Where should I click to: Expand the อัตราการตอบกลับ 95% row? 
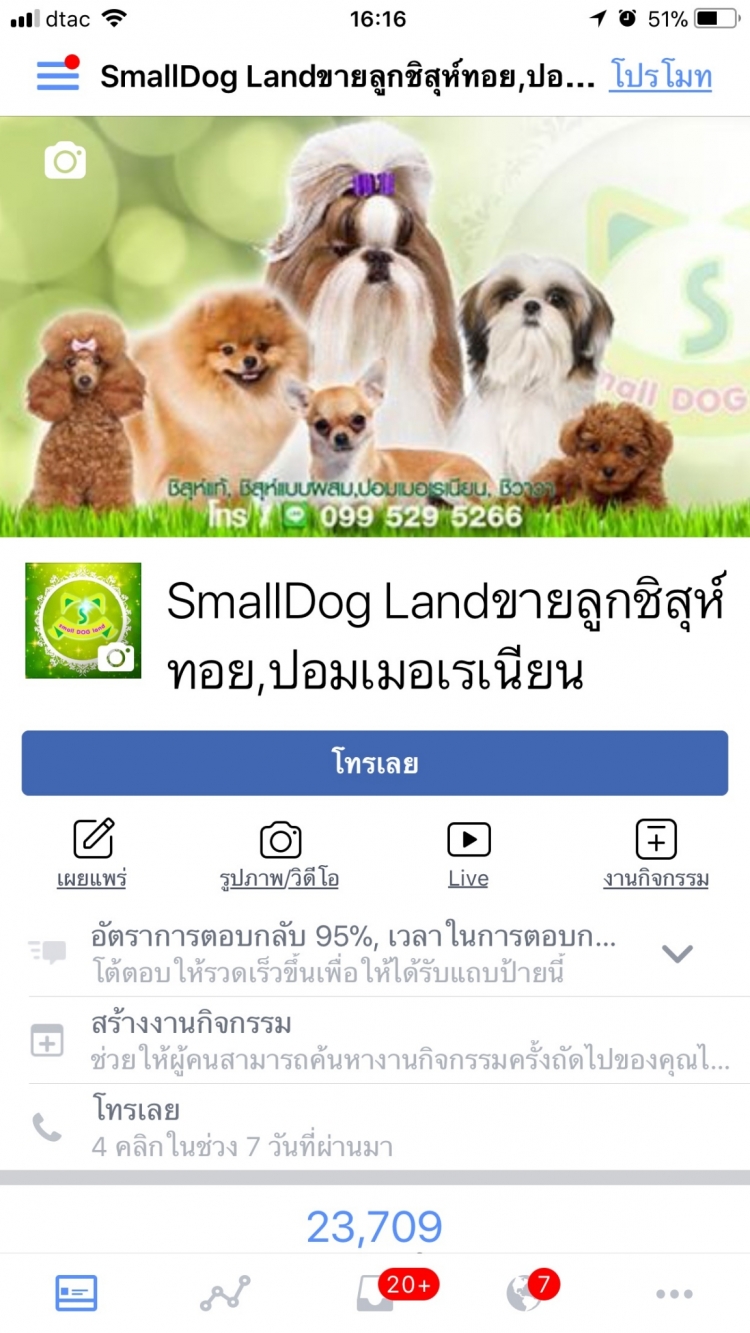[677, 953]
